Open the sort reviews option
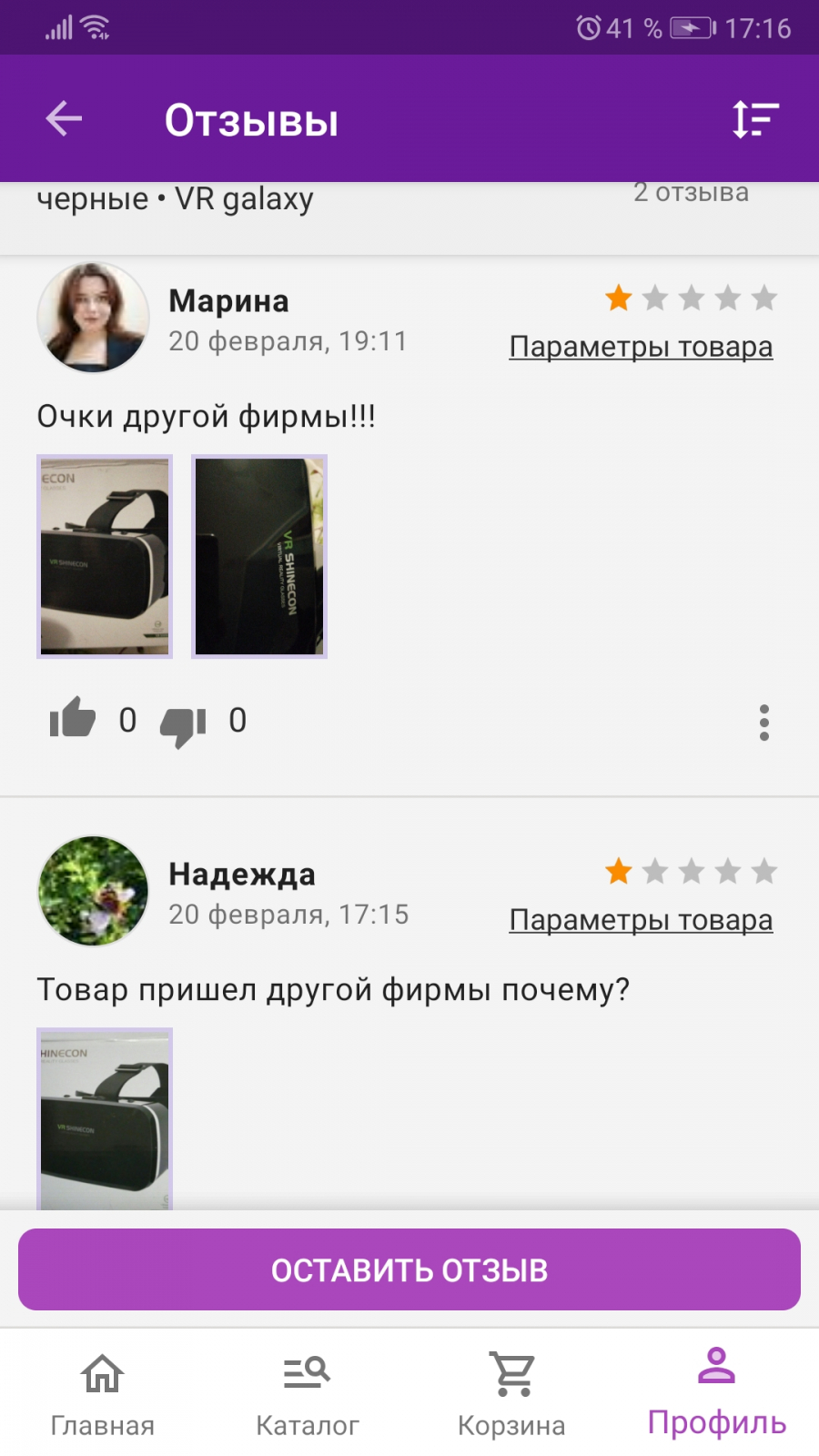 click(x=755, y=119)
